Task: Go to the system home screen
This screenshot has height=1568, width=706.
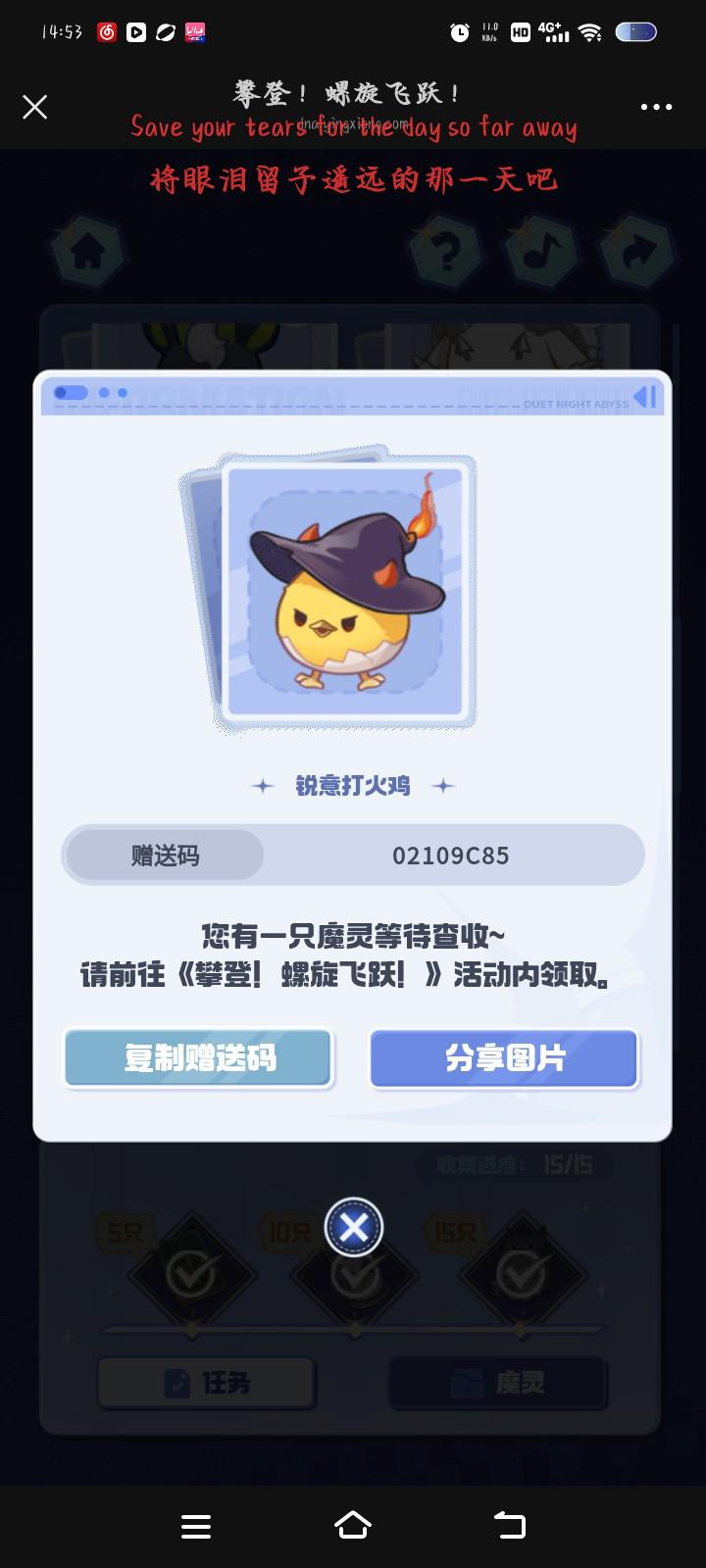Action: click(x=353, y=1525)
